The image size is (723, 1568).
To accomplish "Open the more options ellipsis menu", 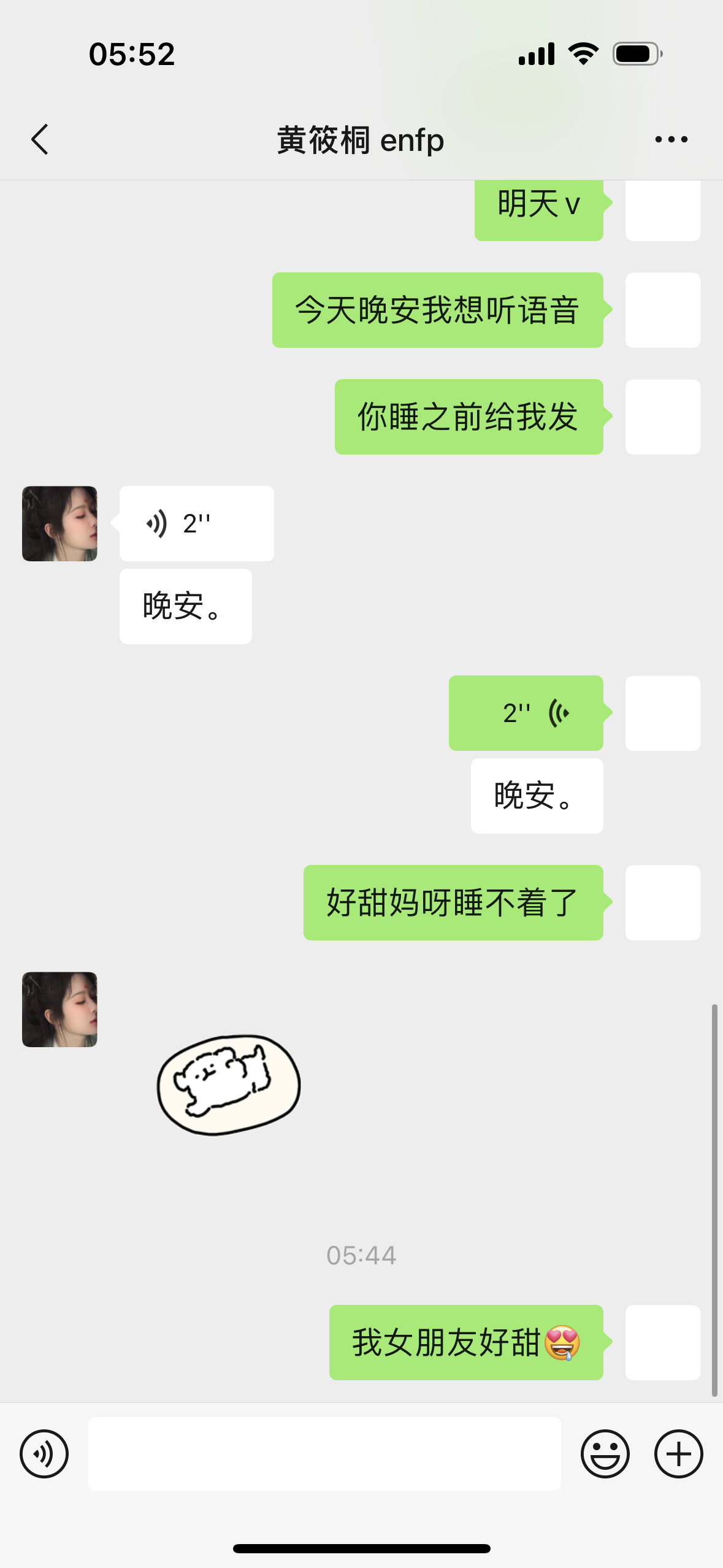I will click(x=670, y=139).
